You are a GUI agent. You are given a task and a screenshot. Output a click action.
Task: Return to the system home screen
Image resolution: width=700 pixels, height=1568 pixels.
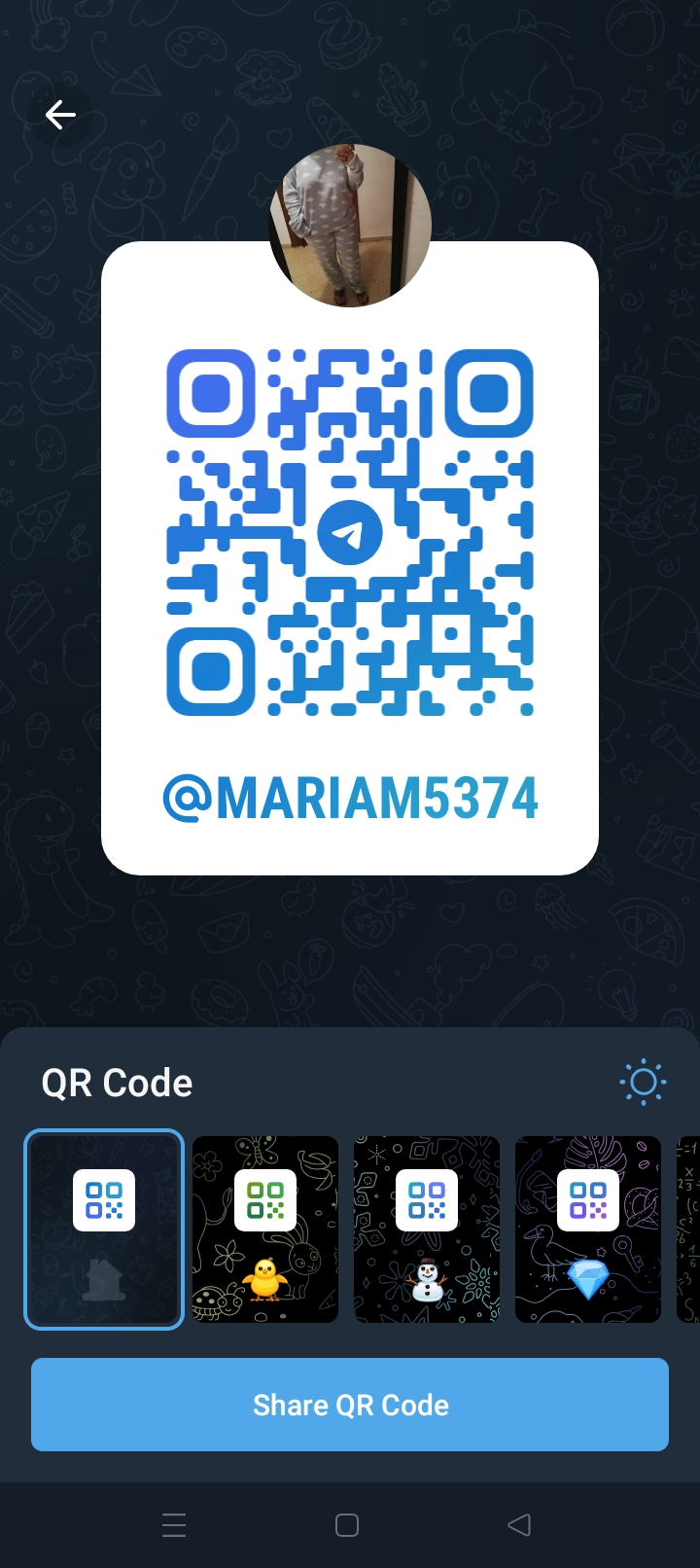(x=347, y=1524)
